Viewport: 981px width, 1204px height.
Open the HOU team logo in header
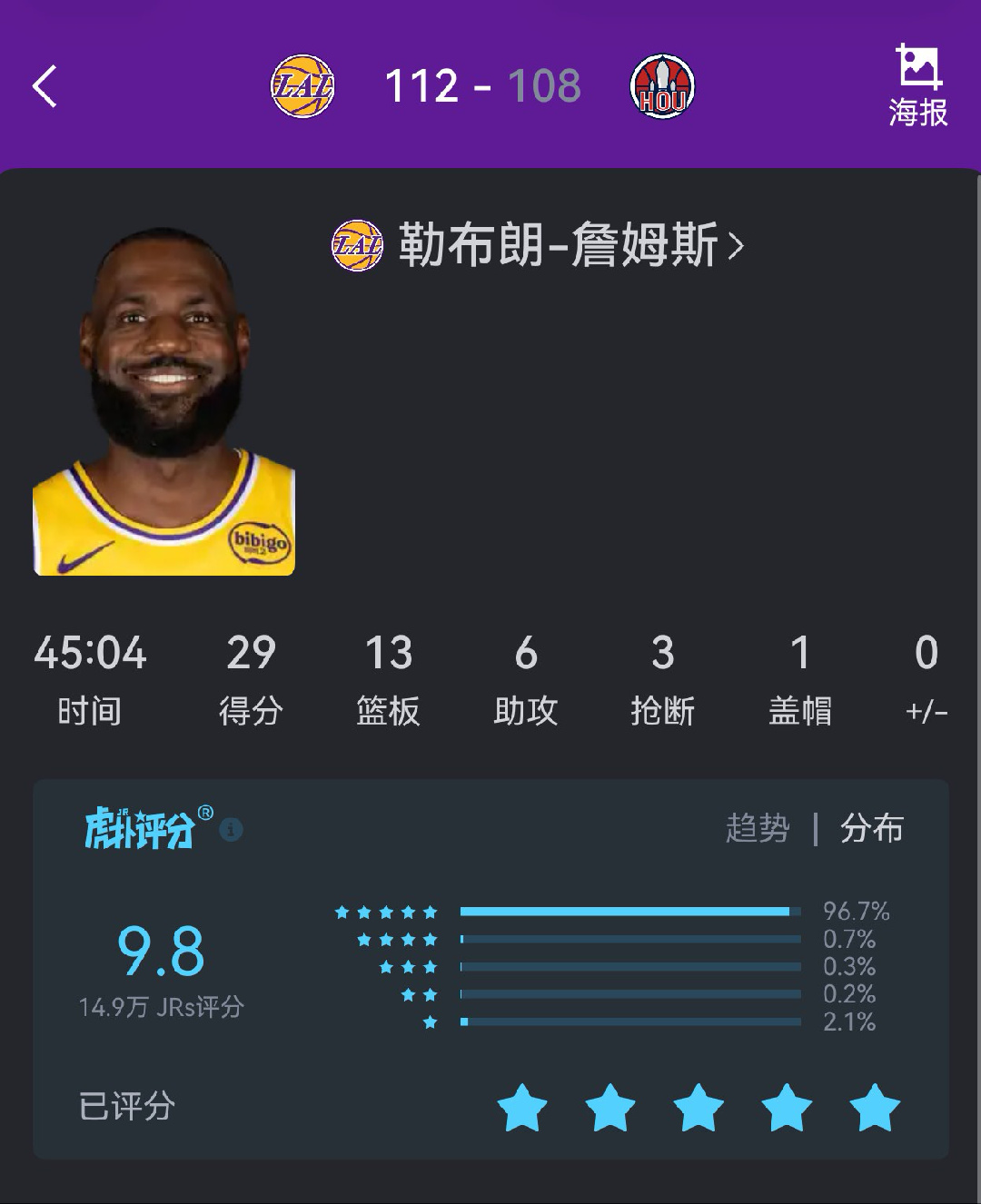tap(662, 87)
